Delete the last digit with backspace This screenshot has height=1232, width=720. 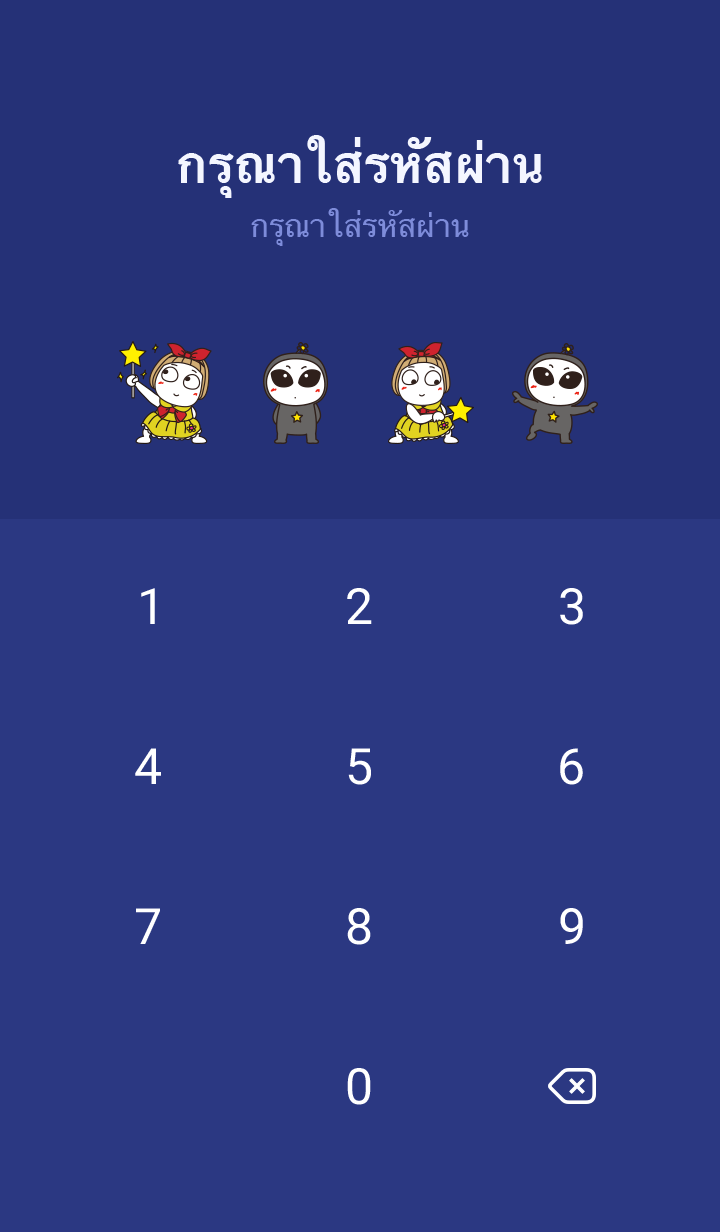572,1086
